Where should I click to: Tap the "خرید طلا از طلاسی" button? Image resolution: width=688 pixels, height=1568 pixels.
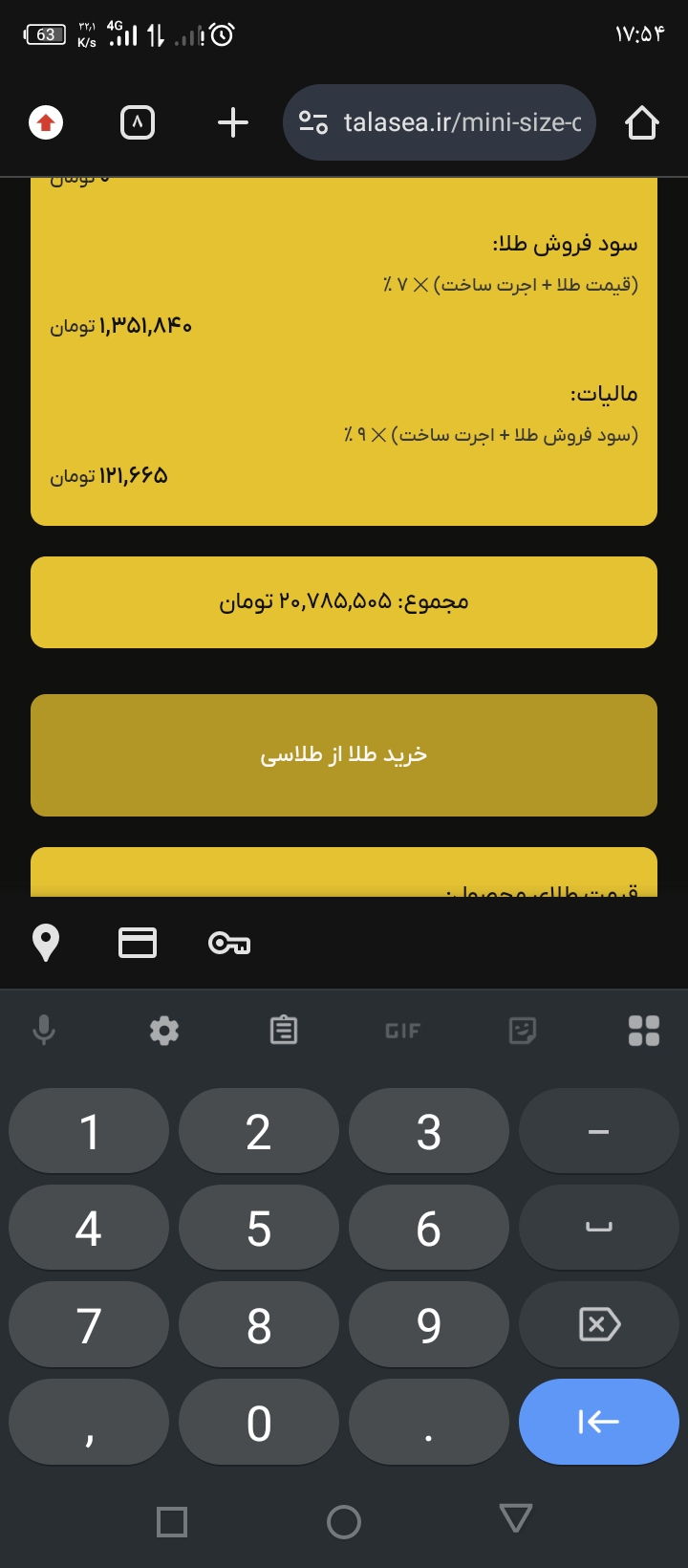(344, 755)
